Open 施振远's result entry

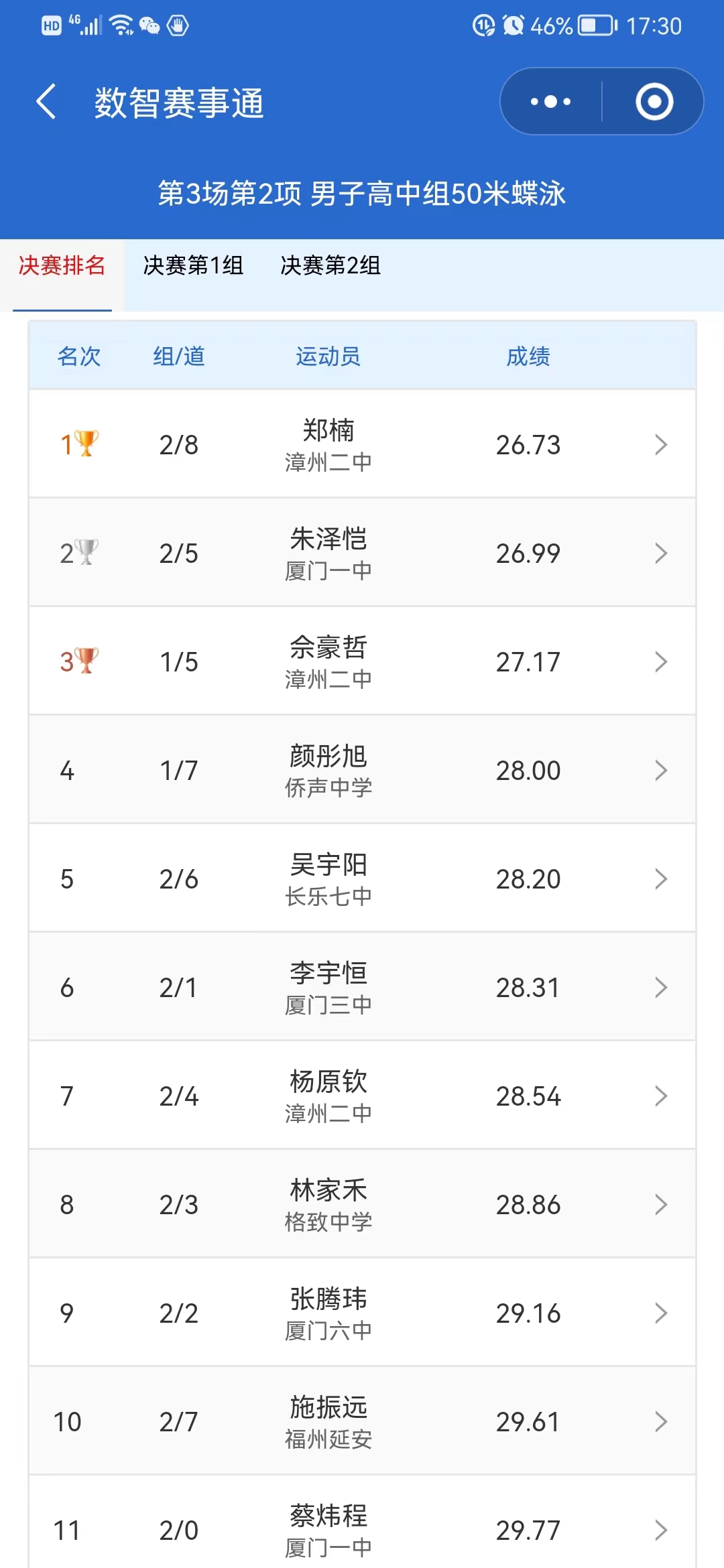pyautogui.click(x=362, y=1421)
